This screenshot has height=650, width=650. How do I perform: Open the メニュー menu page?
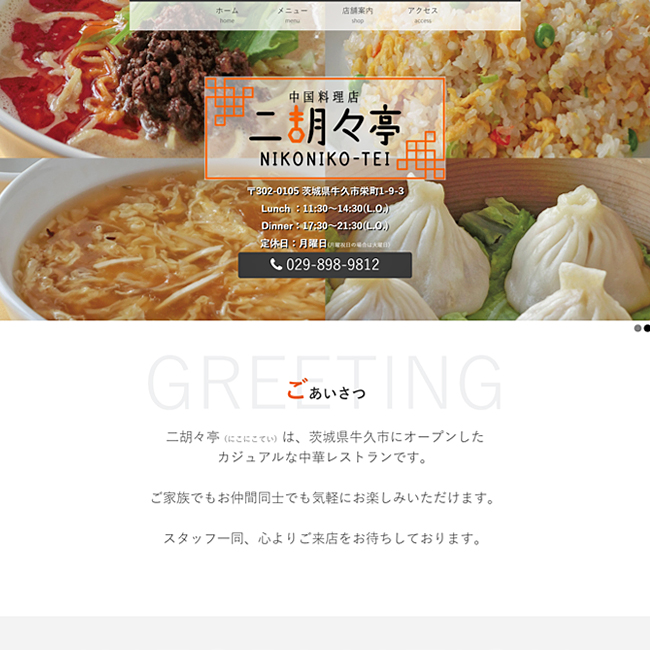pos(292,14)
